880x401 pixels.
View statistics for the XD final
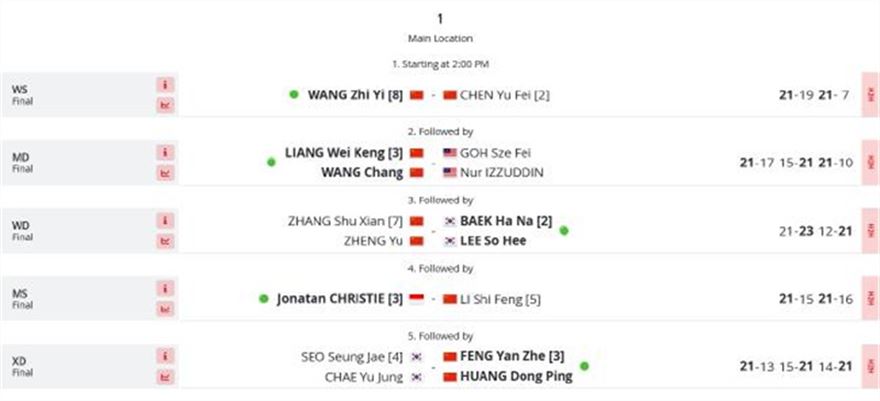click(x=164, y=375)
